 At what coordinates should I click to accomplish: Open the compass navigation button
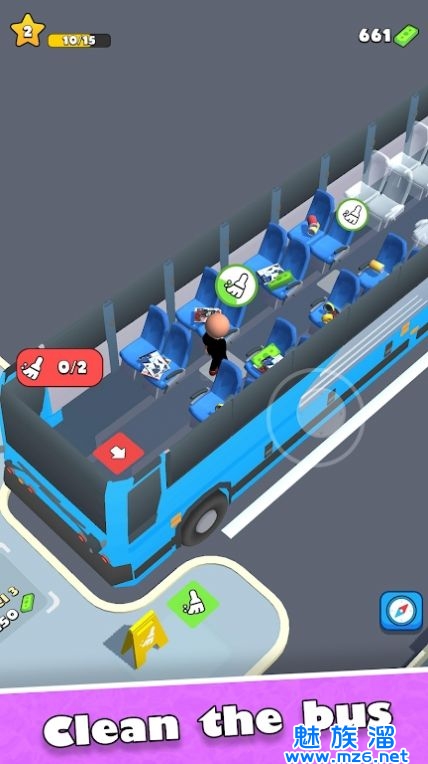pos(401,611)
